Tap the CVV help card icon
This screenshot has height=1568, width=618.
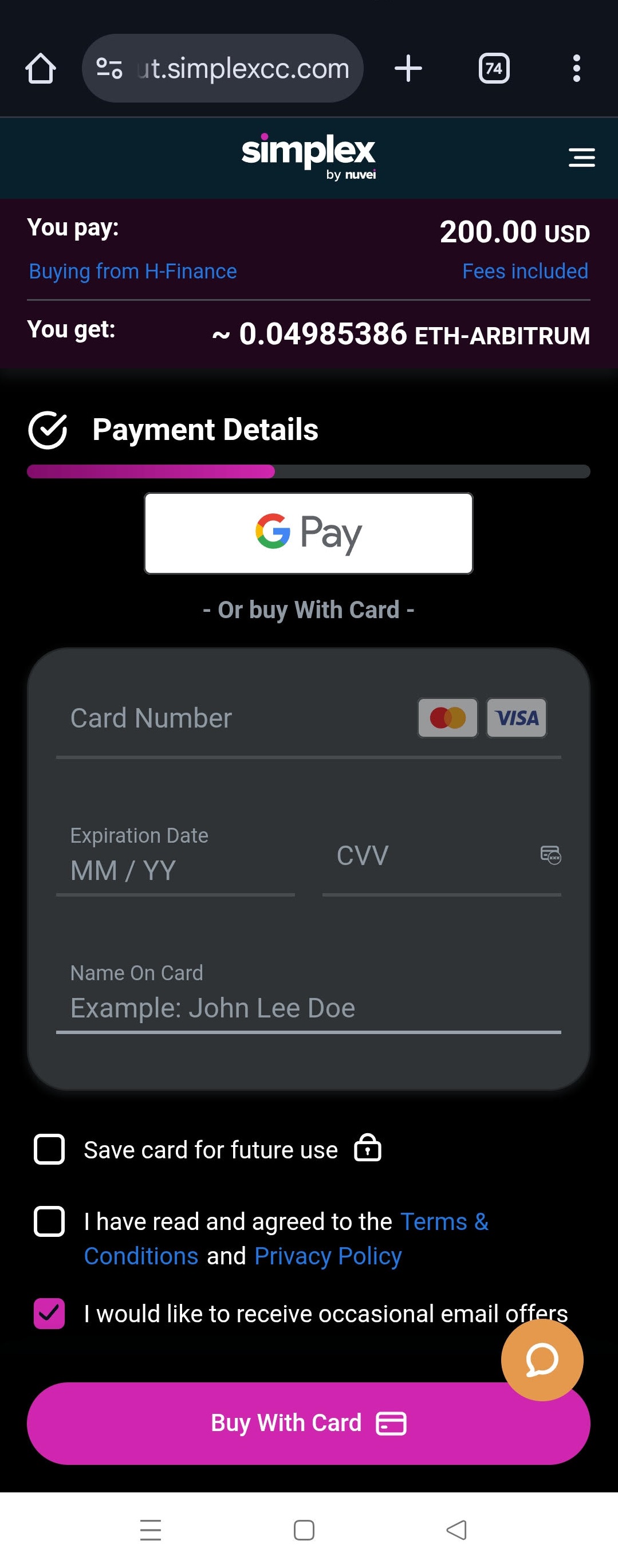(x=550, y=855)
